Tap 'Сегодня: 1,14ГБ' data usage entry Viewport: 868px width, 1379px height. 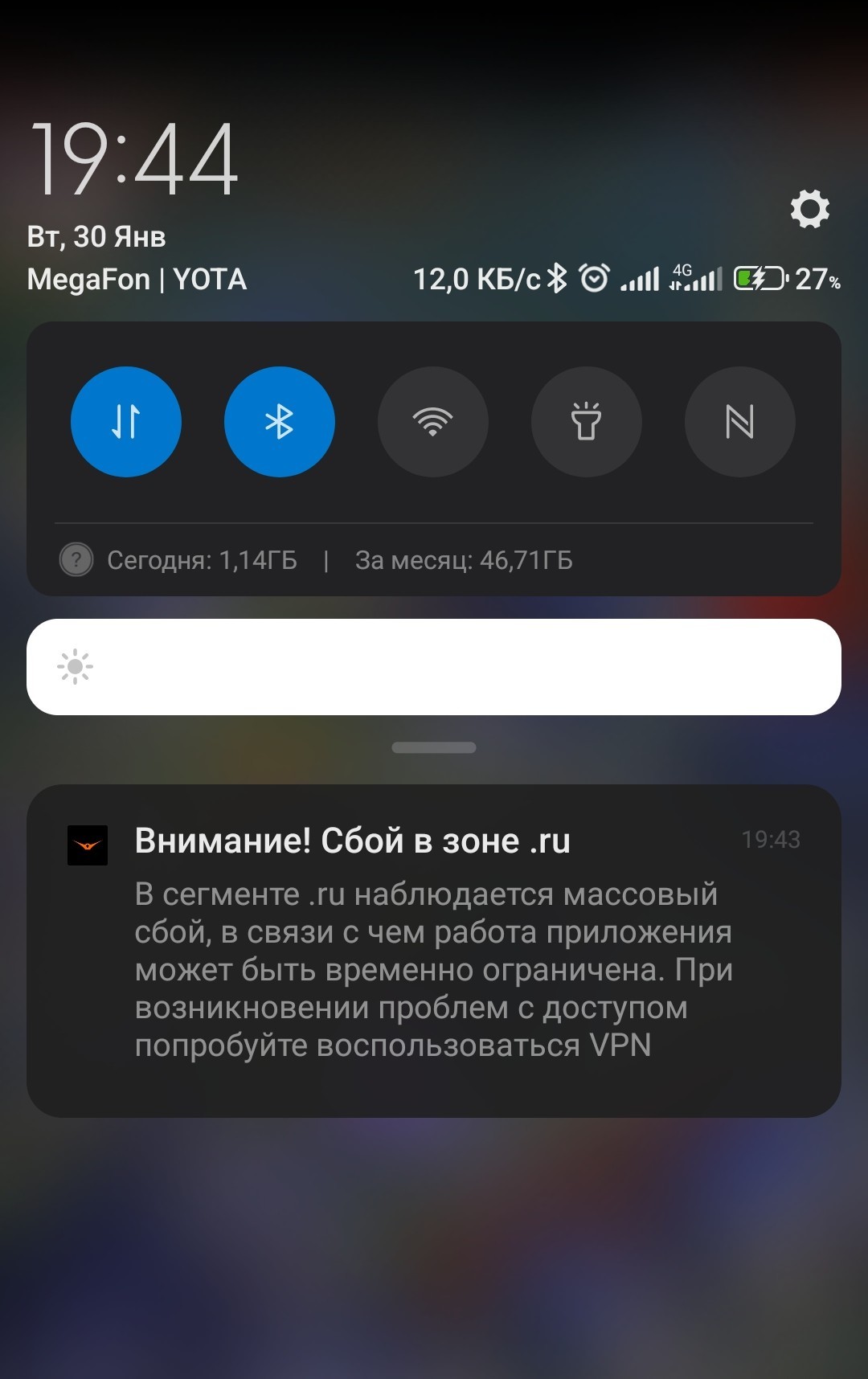(x=203, y=560)
